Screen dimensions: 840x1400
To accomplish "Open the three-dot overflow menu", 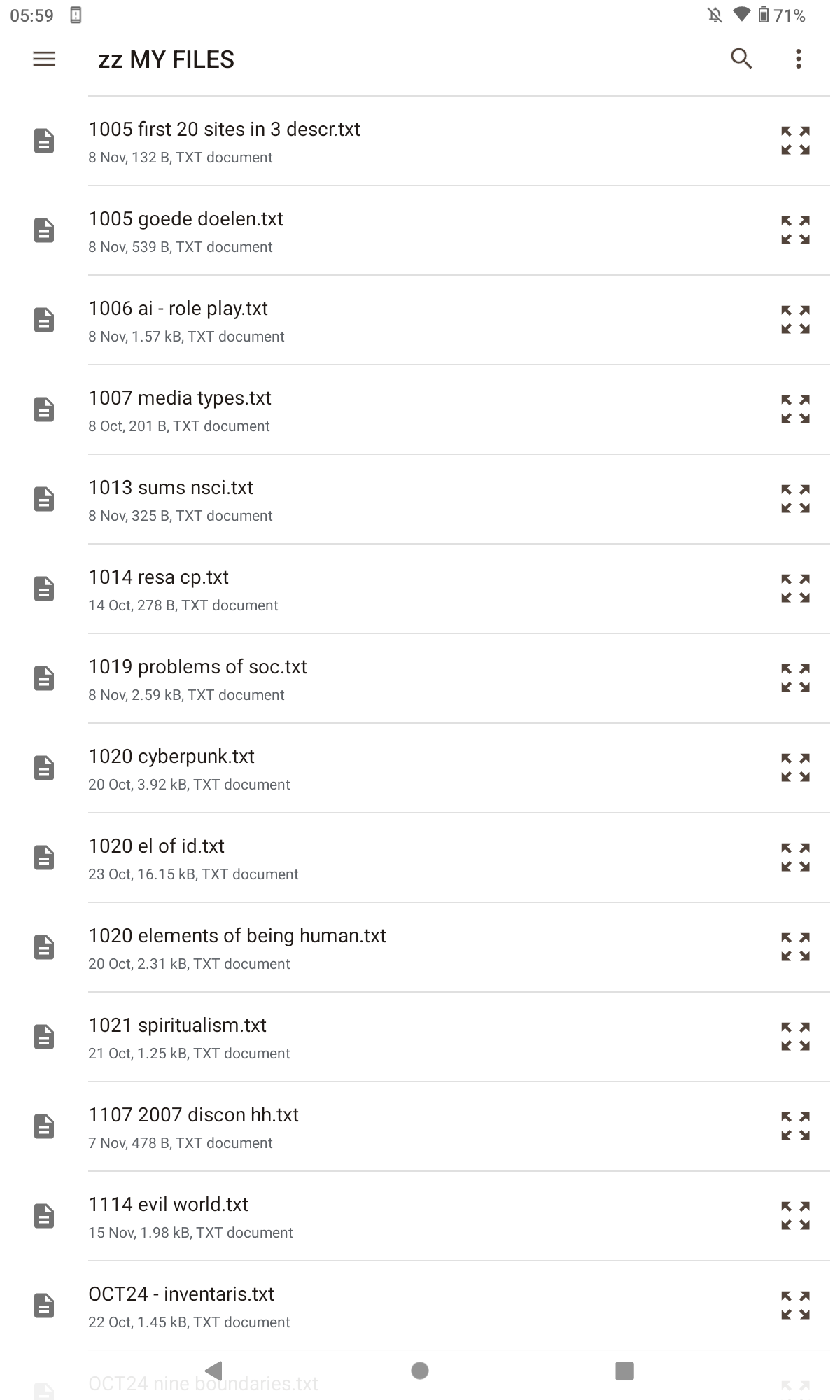I will point(798,59).
